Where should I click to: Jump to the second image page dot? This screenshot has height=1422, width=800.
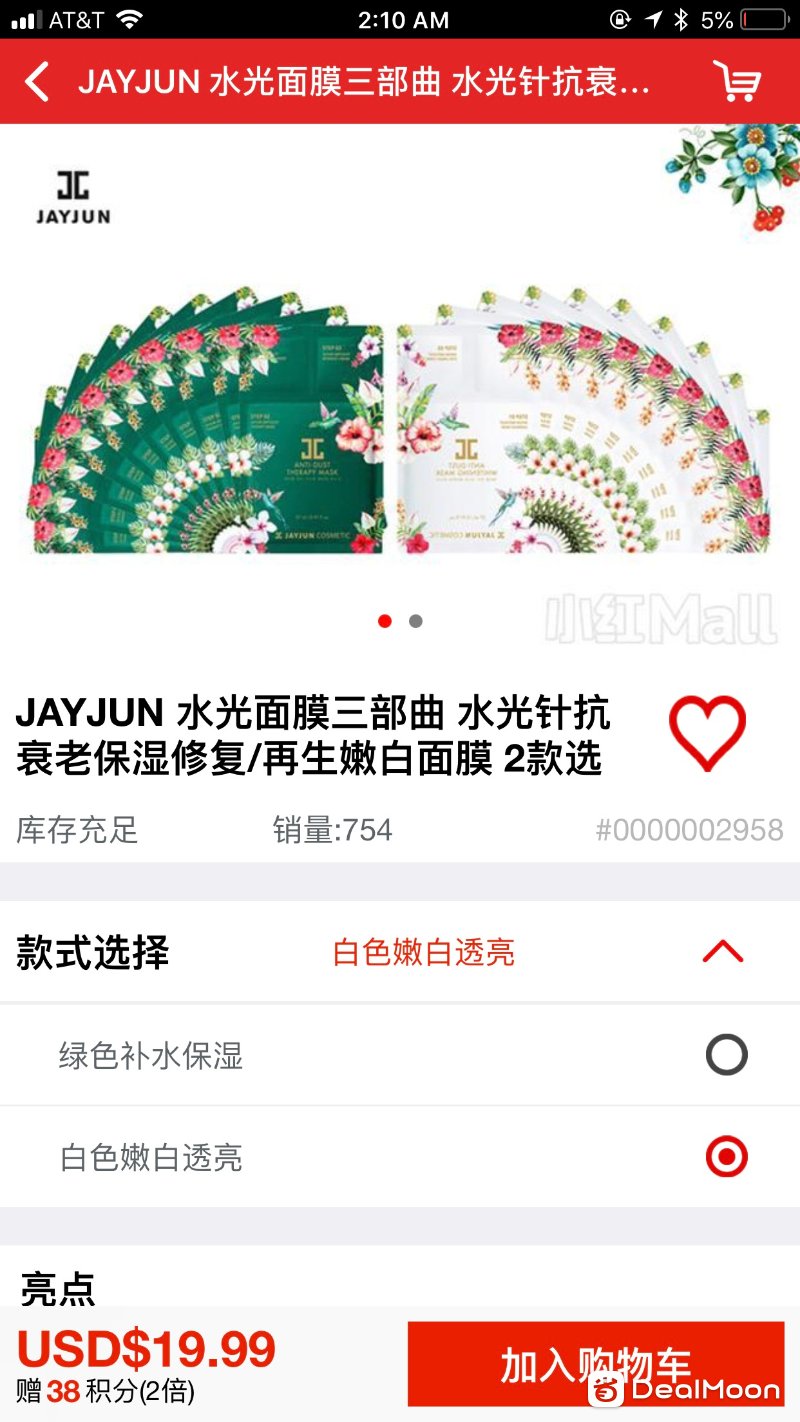416,621
